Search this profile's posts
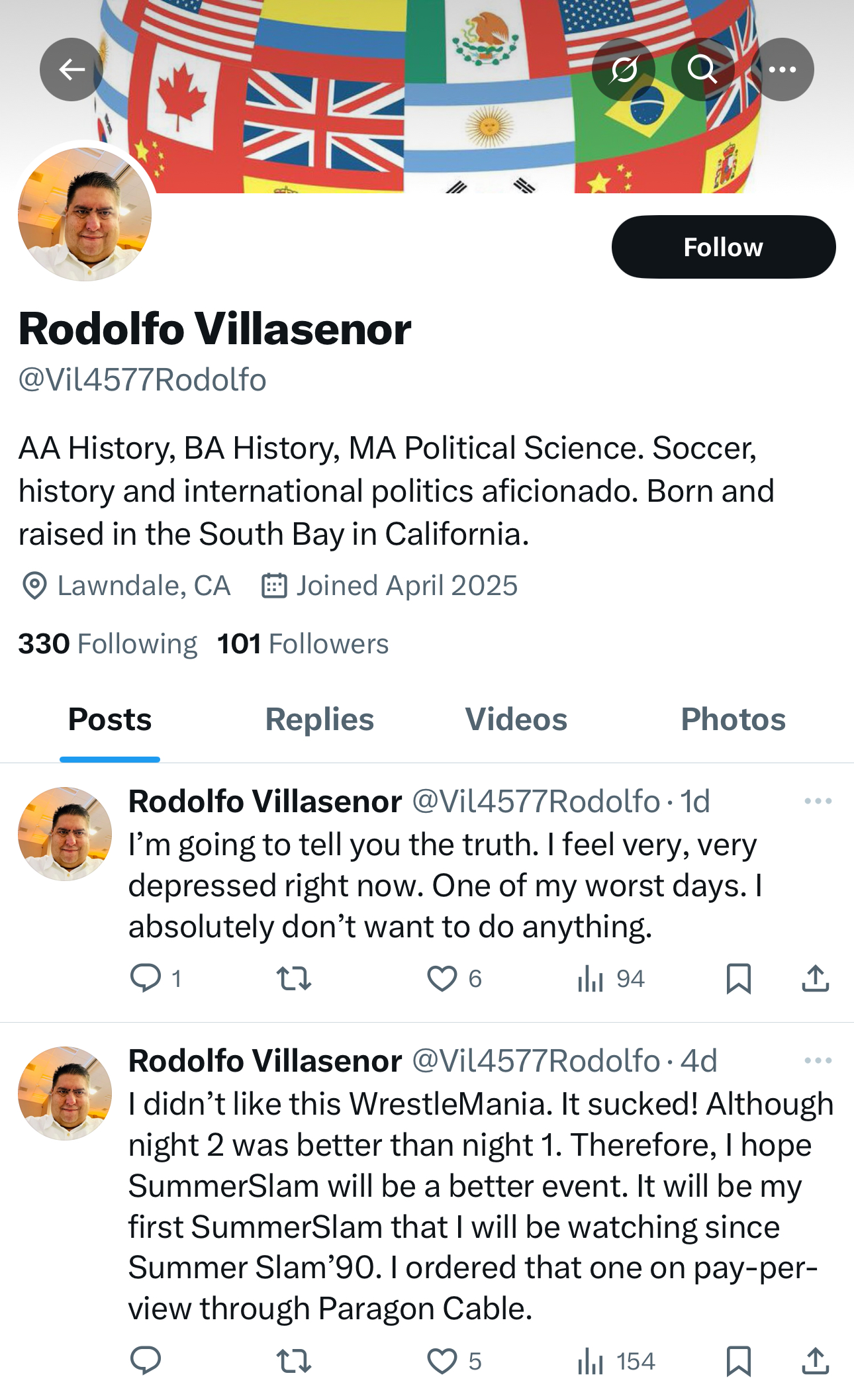This screenshot has width=854, height=1400. click(x=702, y=70)
